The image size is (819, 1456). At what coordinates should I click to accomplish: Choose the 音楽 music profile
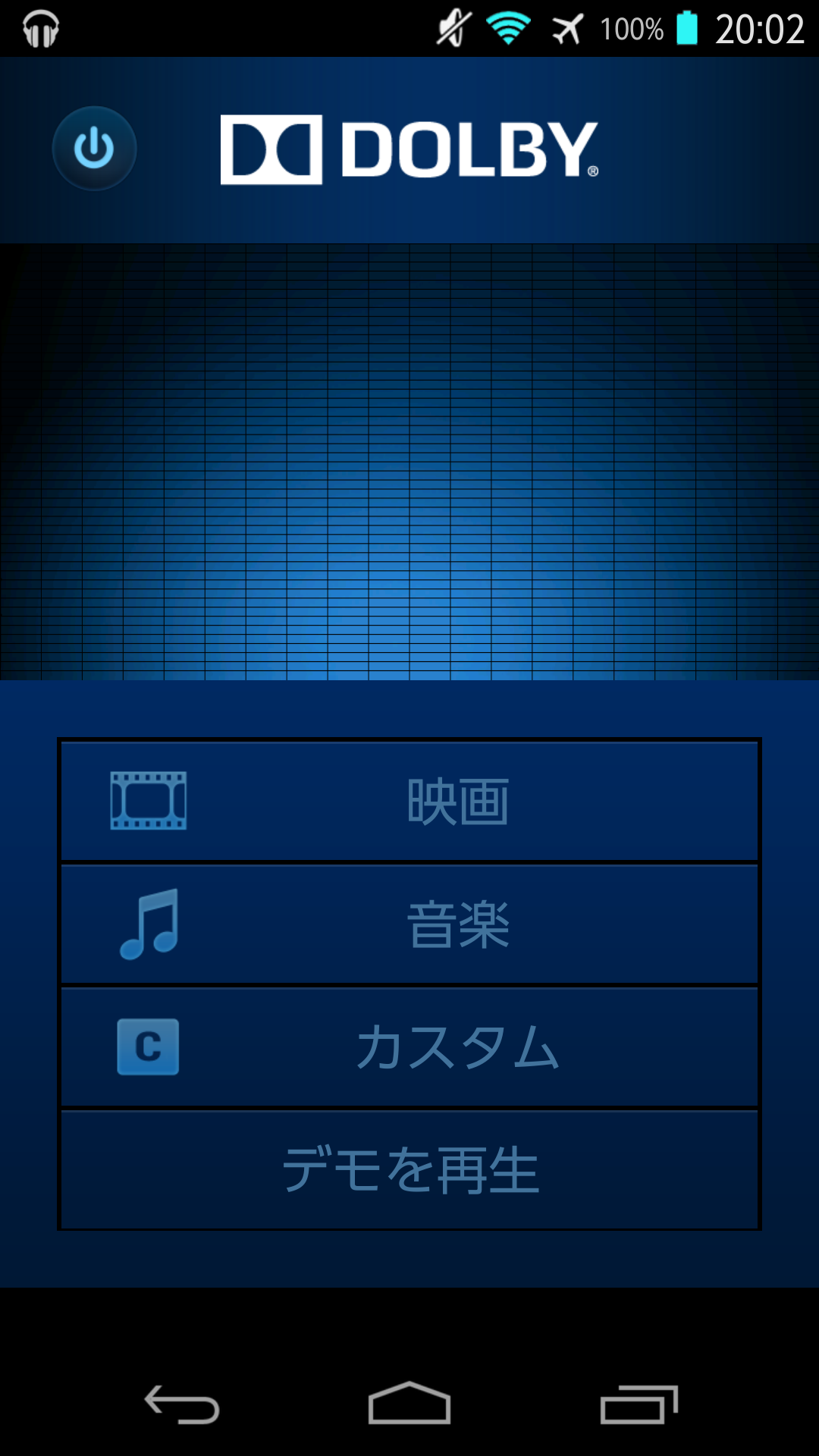point(409,924)
